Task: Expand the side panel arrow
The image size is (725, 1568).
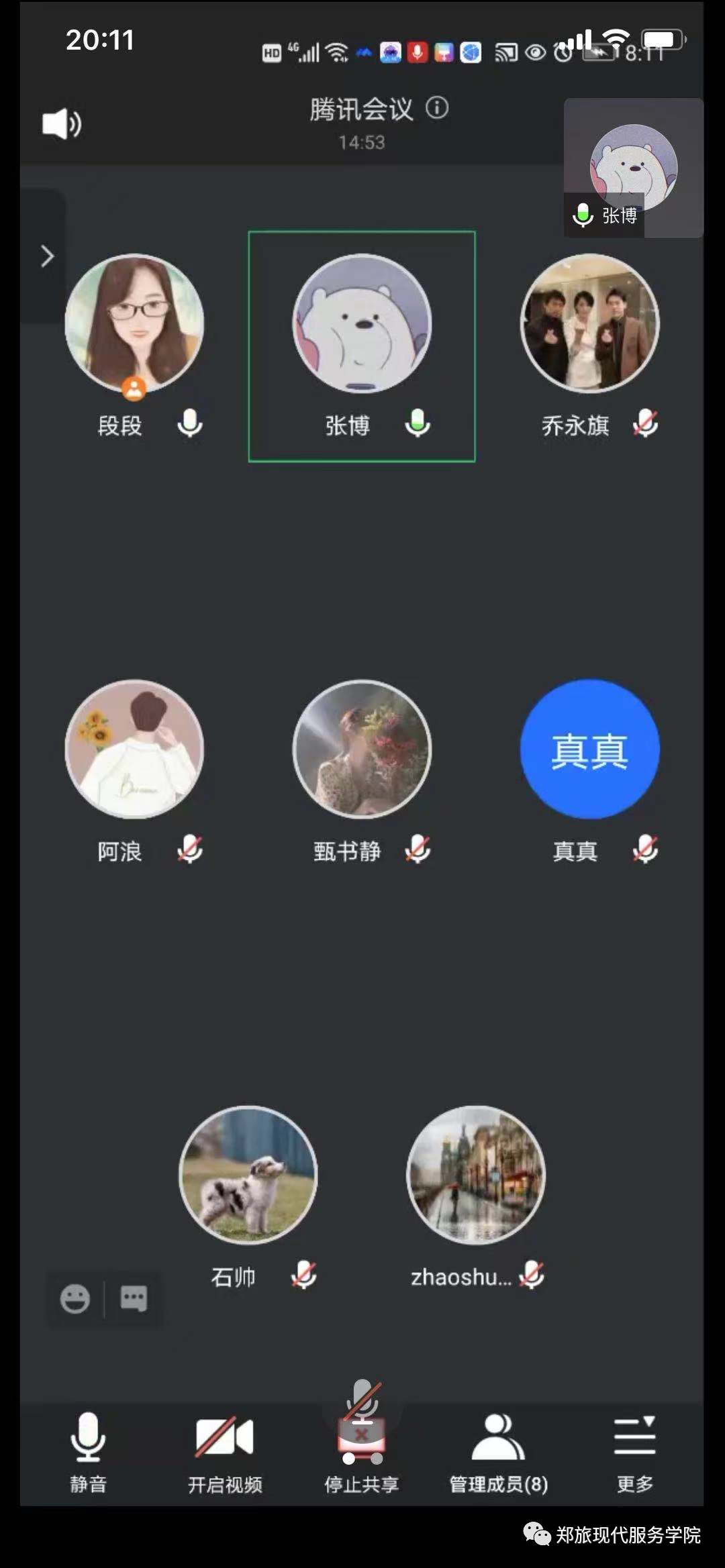Action: 46,256
